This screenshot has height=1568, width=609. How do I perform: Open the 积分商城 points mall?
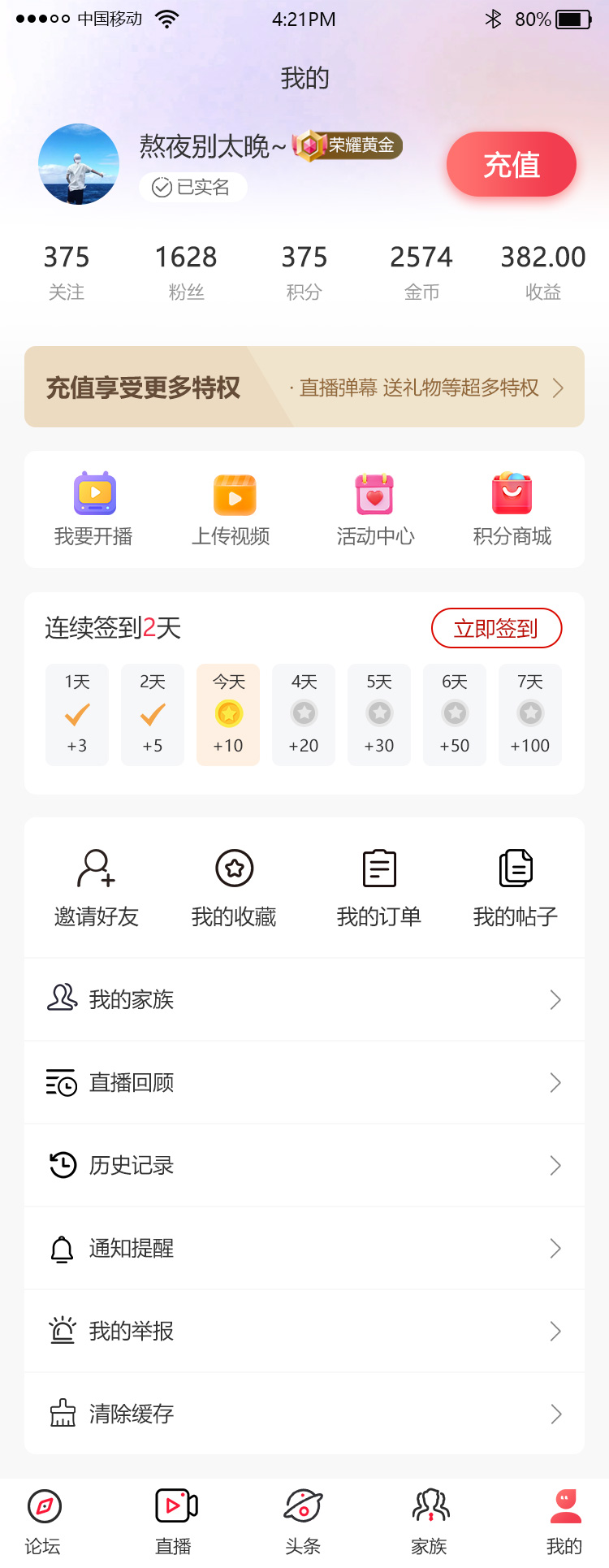[512, 509]
